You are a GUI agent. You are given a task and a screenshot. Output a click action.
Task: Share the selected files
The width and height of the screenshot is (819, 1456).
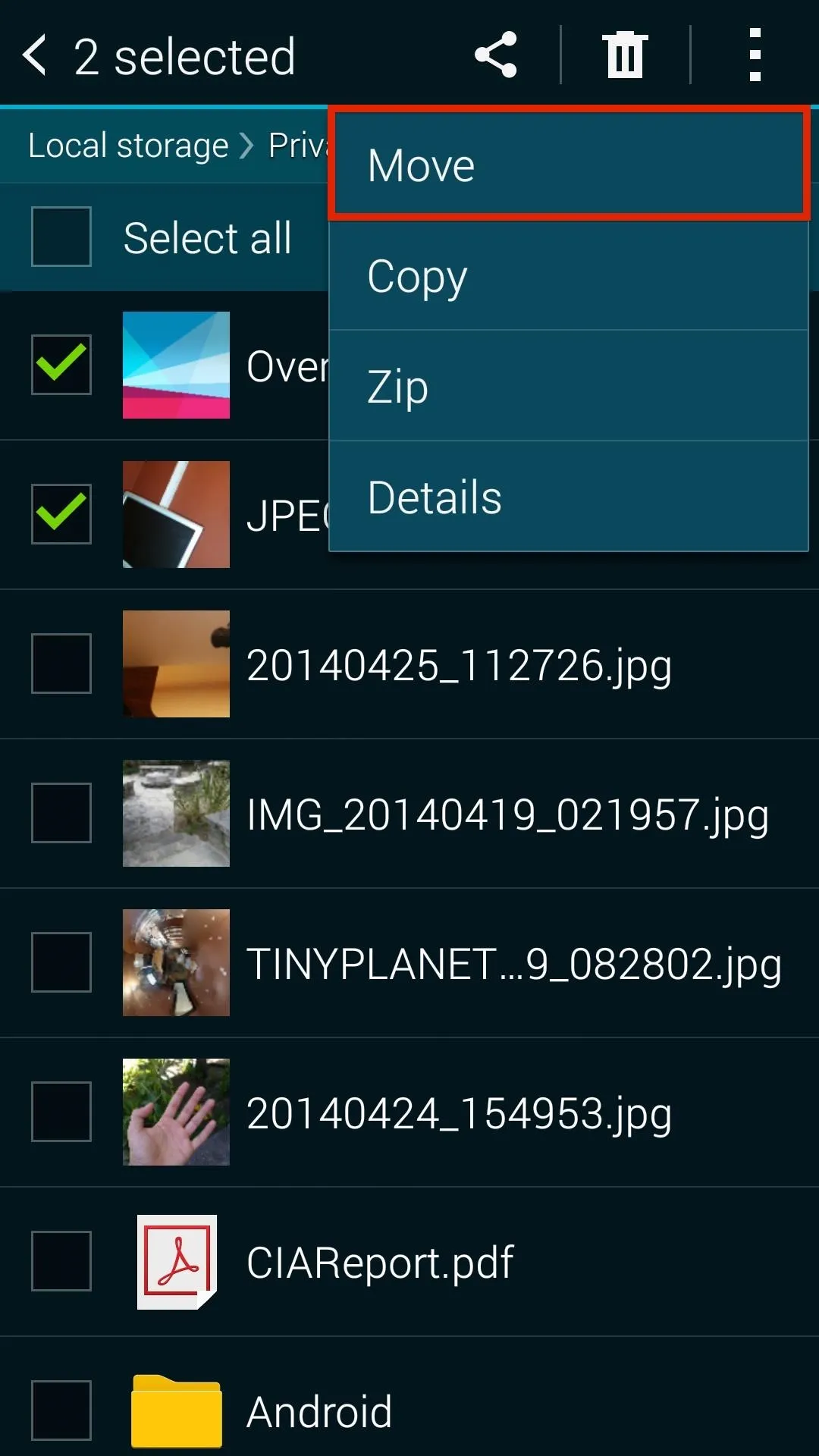coord(496,55)
